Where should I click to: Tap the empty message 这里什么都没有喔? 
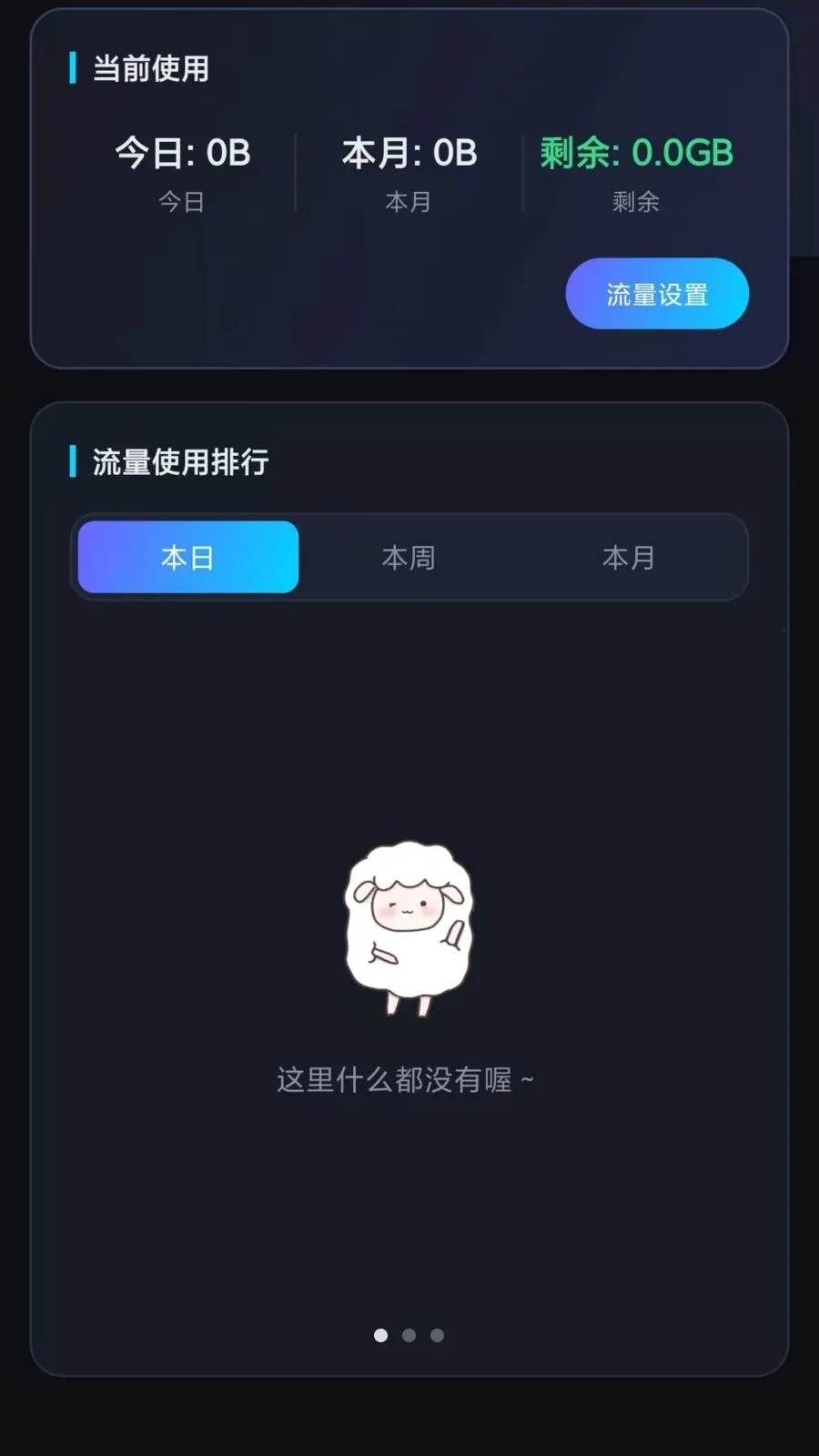(408, 1078)
